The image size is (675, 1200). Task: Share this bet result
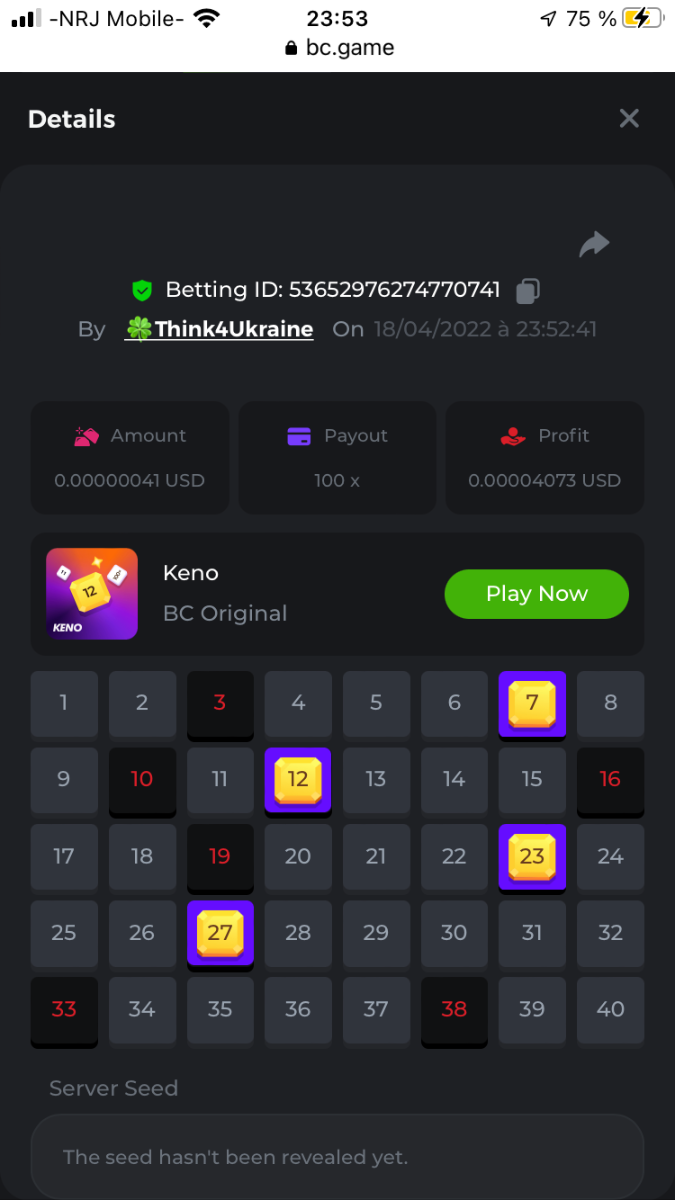click(x=594, y=244)
